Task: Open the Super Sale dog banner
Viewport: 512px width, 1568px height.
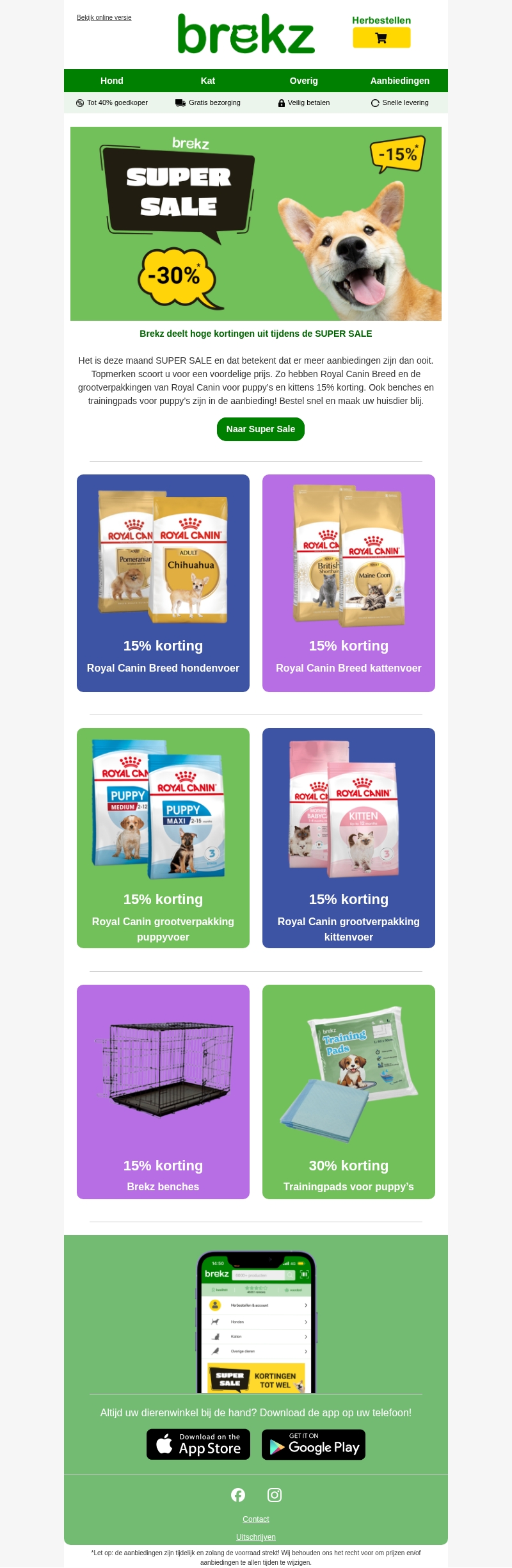Action: click(256, 223)
